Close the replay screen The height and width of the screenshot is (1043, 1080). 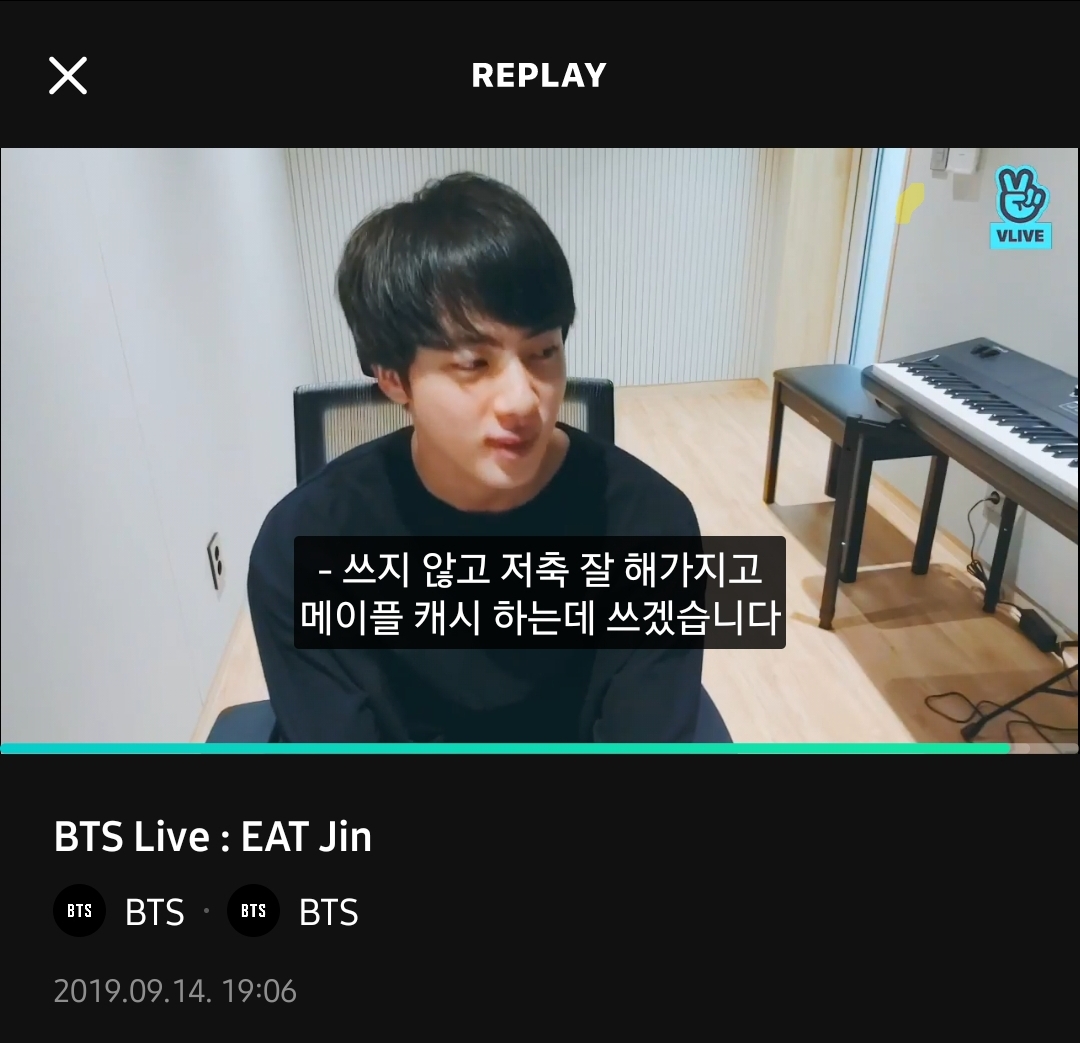click(x=68, y=76)
